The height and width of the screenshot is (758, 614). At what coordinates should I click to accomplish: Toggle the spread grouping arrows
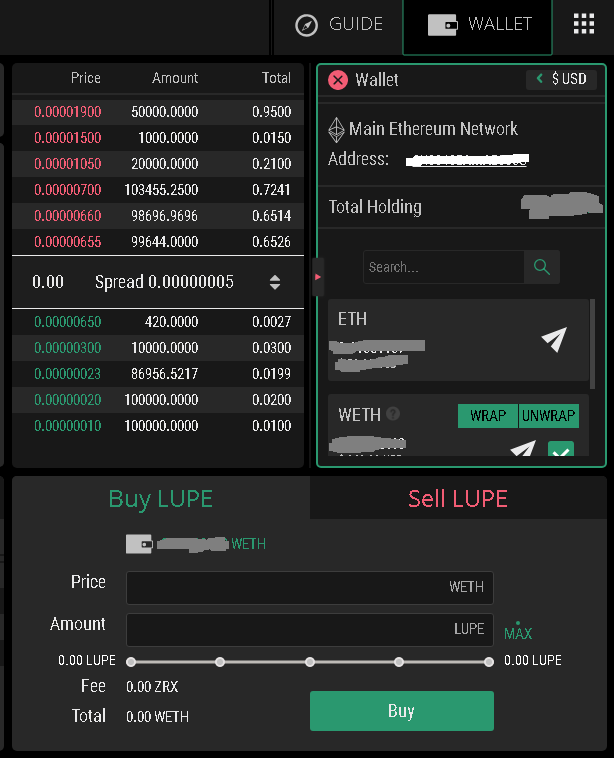click(x=275, y=282)
